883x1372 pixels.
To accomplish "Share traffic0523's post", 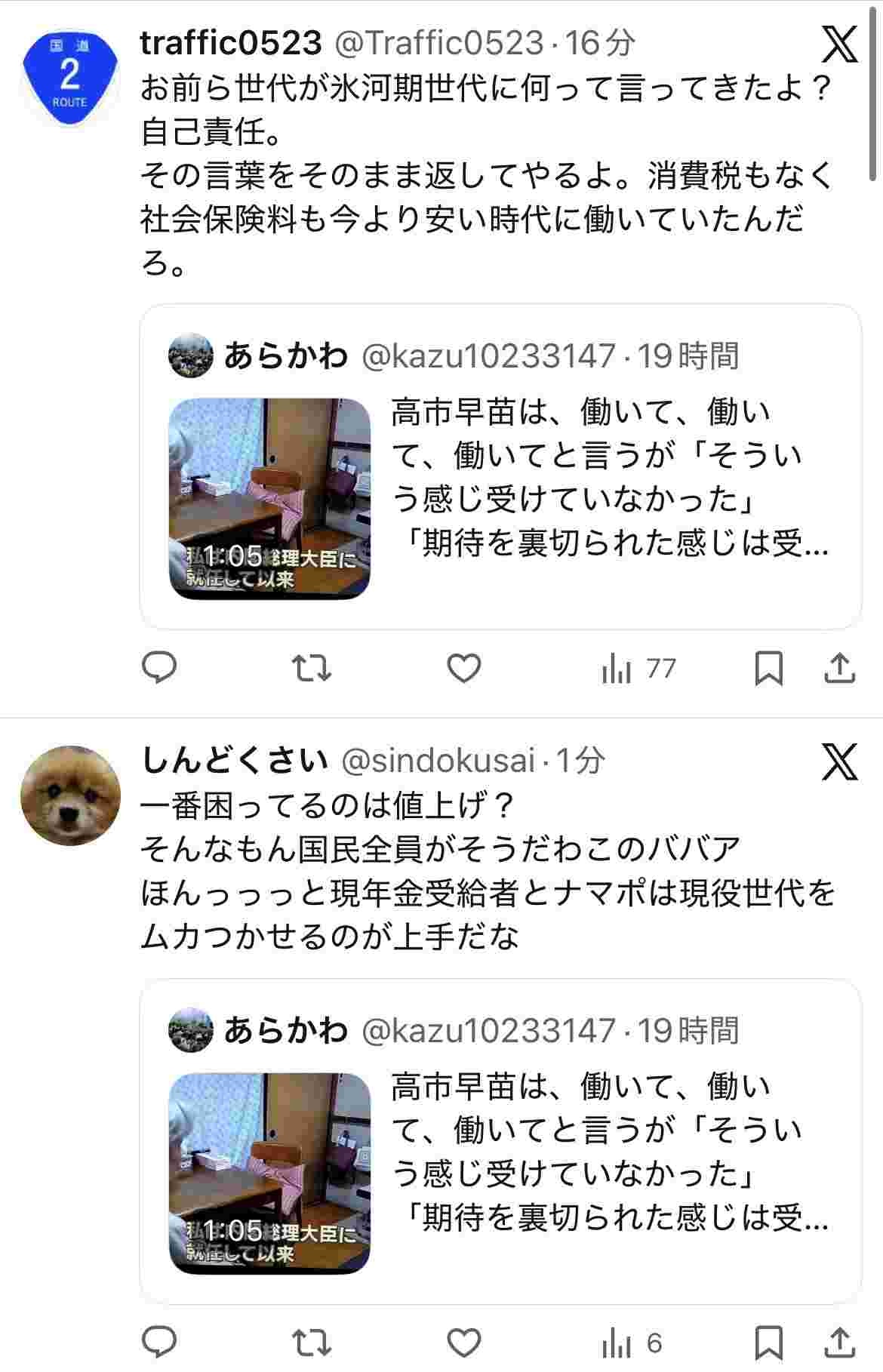I will tap(839, 668).
